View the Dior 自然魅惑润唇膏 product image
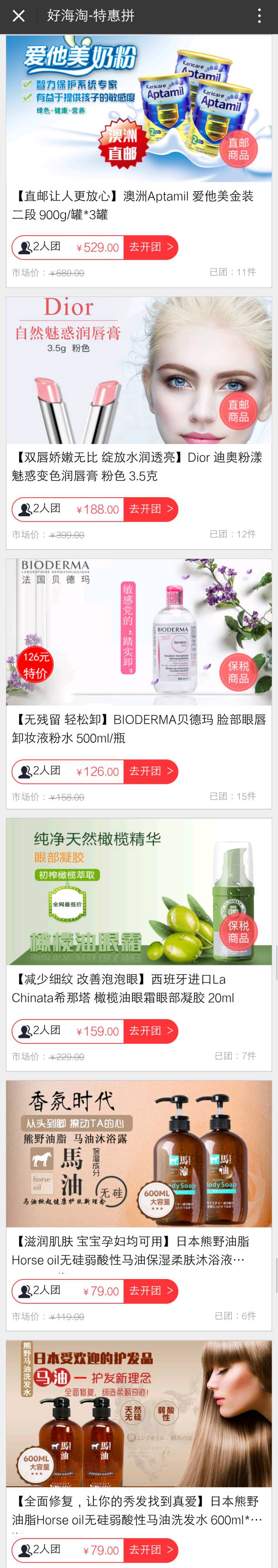Screen dimensions: 278x1568 coord(139,370)
